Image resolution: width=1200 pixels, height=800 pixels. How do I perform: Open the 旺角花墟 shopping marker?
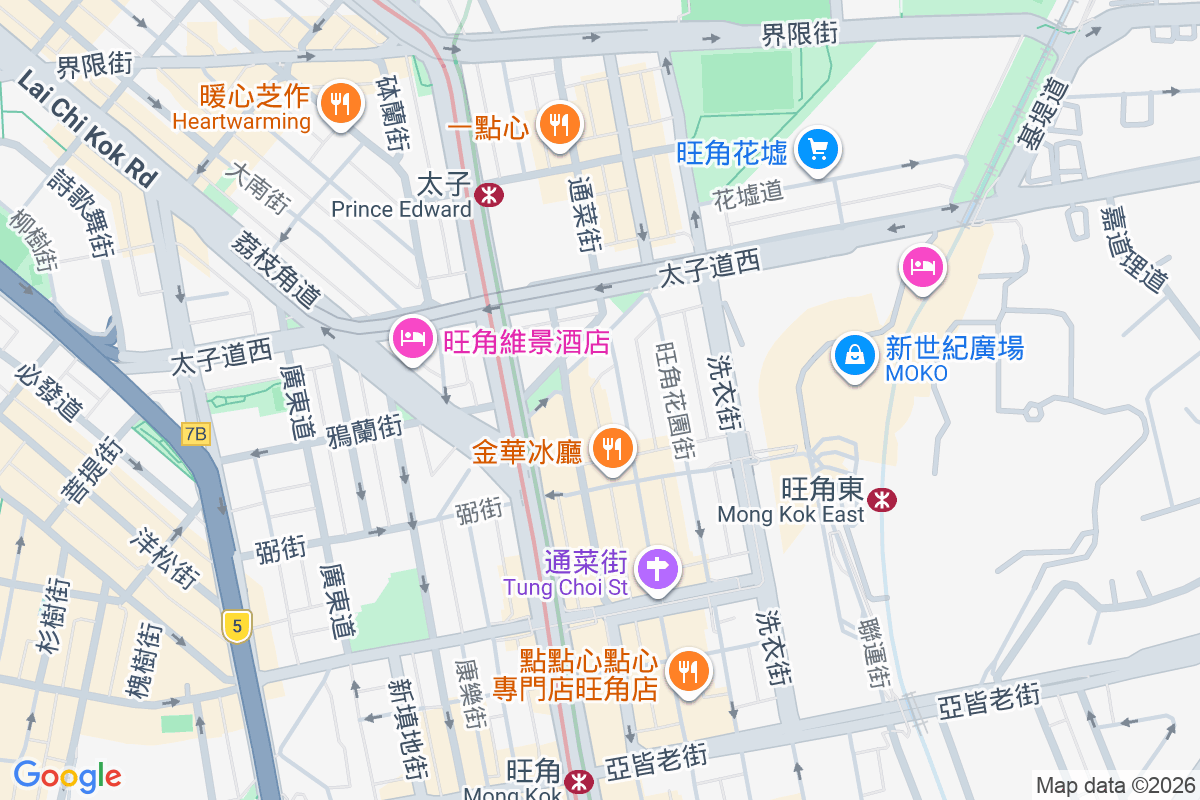click(819, 150)
